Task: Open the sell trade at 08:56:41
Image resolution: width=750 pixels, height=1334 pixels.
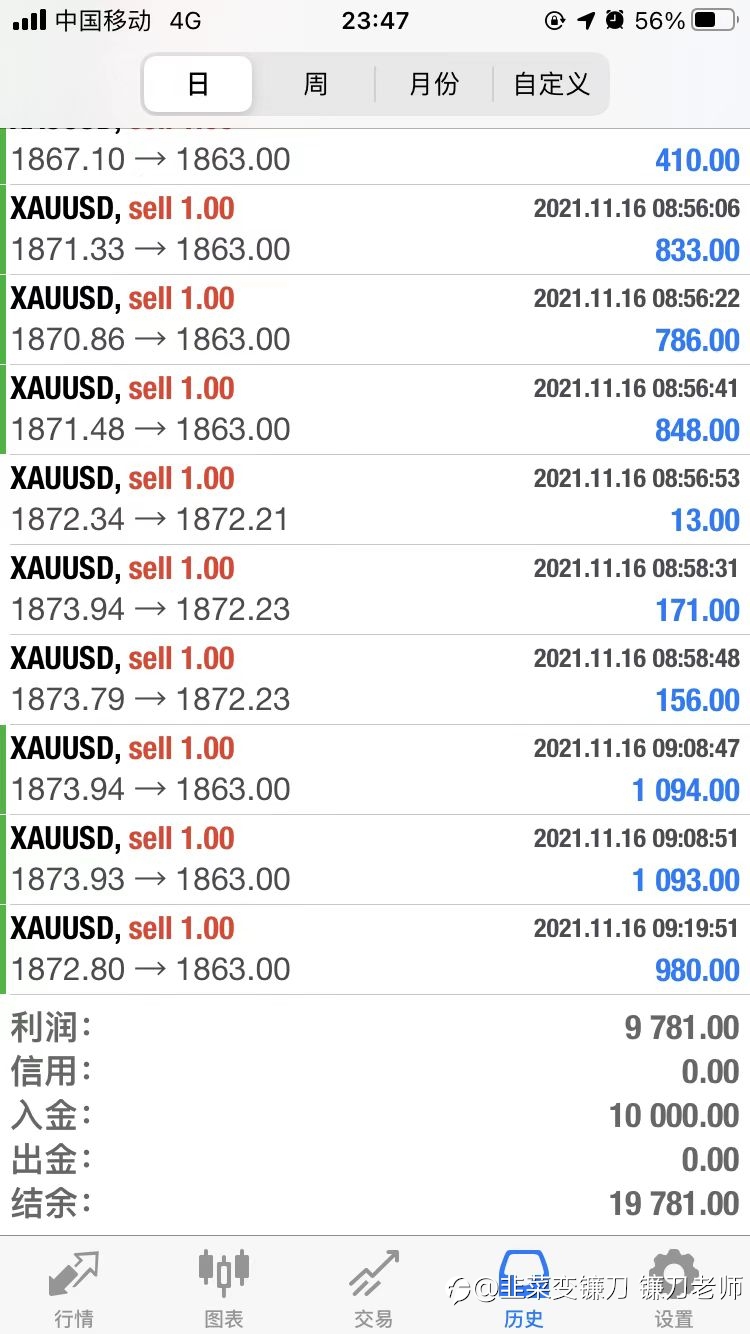Action: point(375,410)
